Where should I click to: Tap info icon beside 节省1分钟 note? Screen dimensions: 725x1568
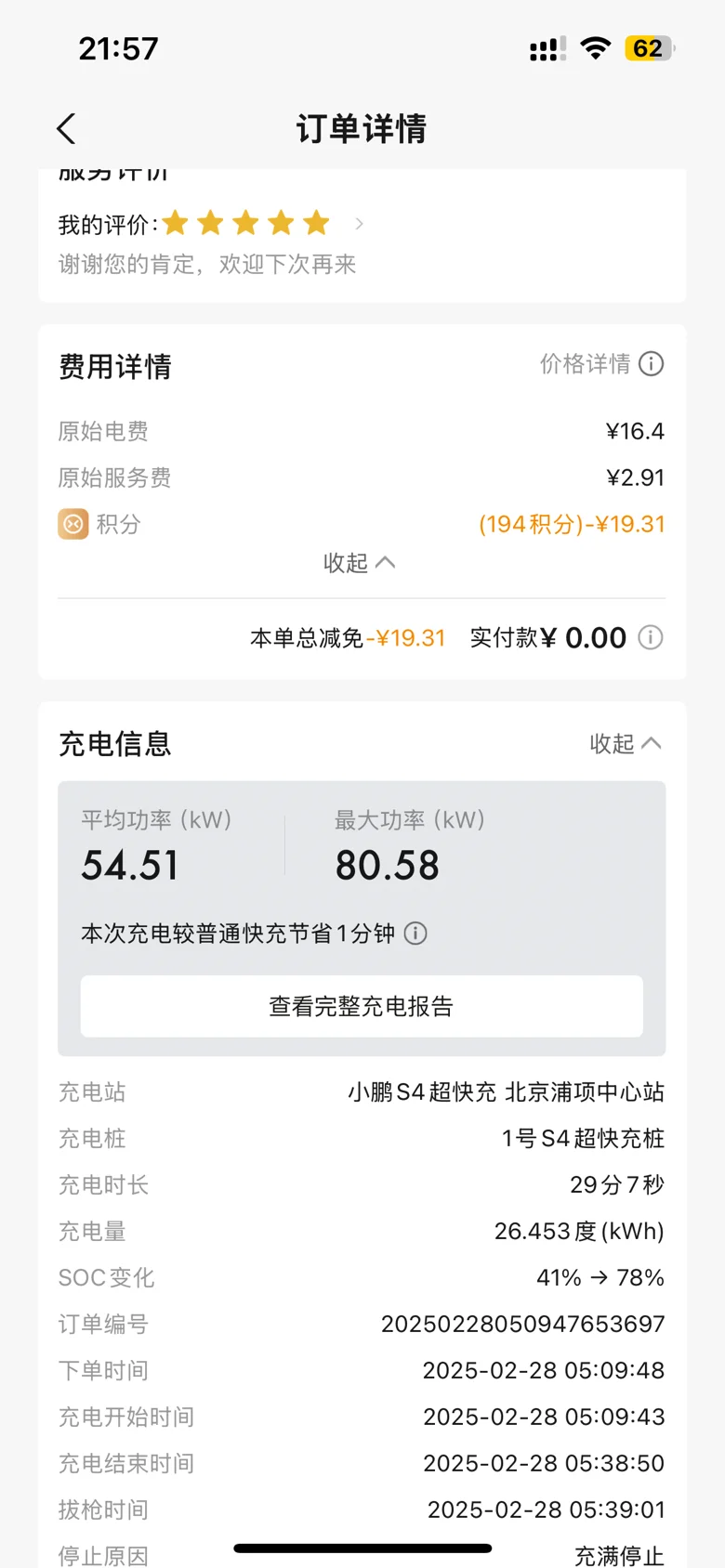[x=415, y=934]
